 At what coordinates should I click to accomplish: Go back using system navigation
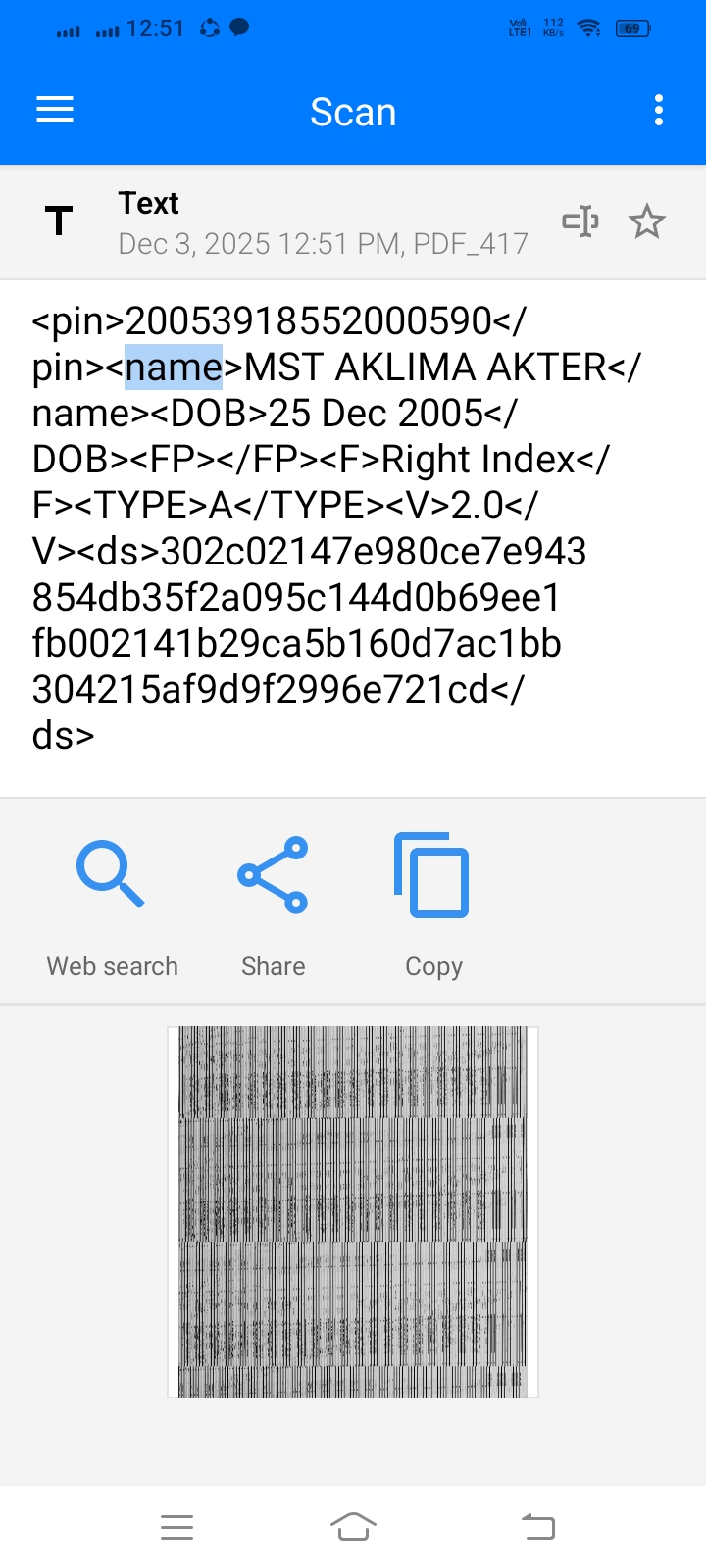pyautogui.click(x=537, y=1526)
